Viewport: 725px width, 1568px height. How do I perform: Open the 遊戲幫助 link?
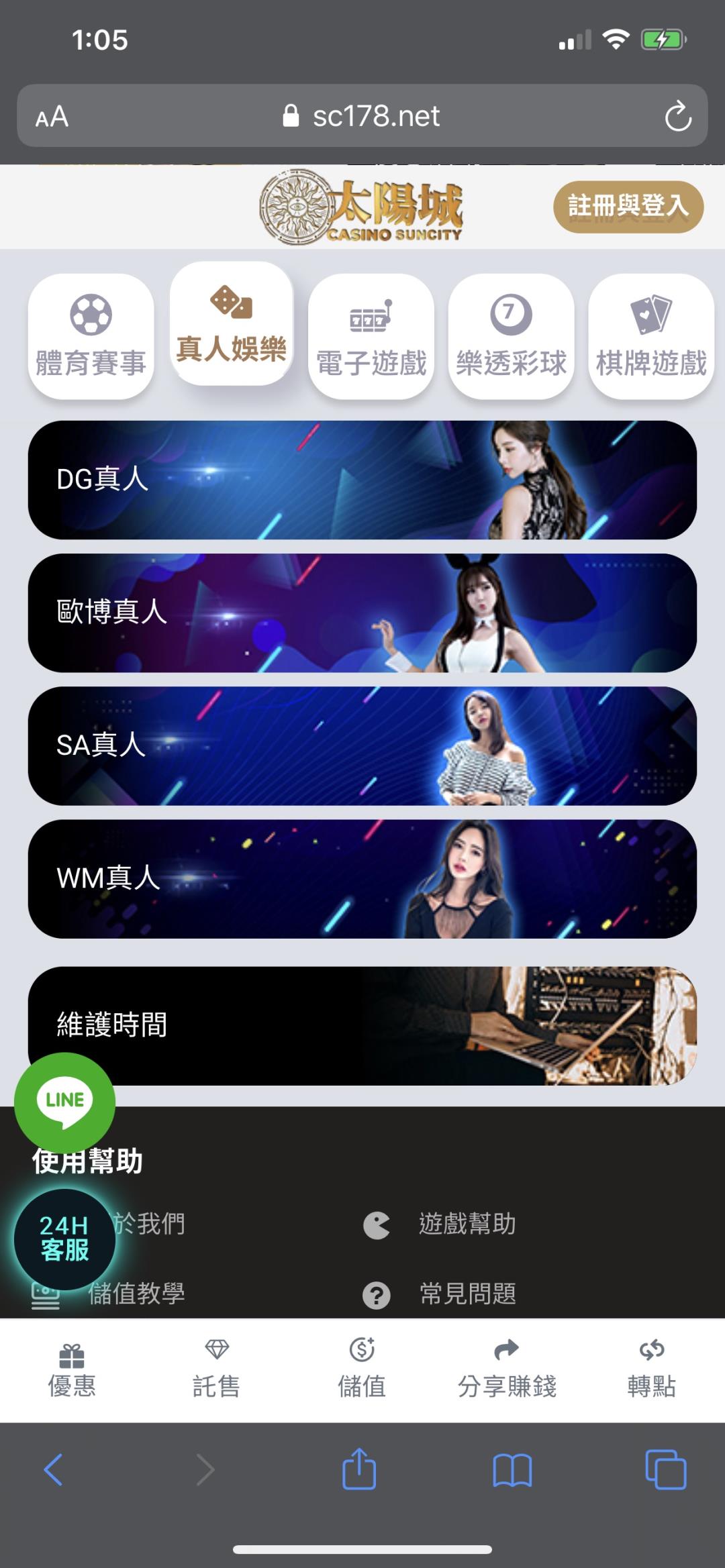(467, 1224)
